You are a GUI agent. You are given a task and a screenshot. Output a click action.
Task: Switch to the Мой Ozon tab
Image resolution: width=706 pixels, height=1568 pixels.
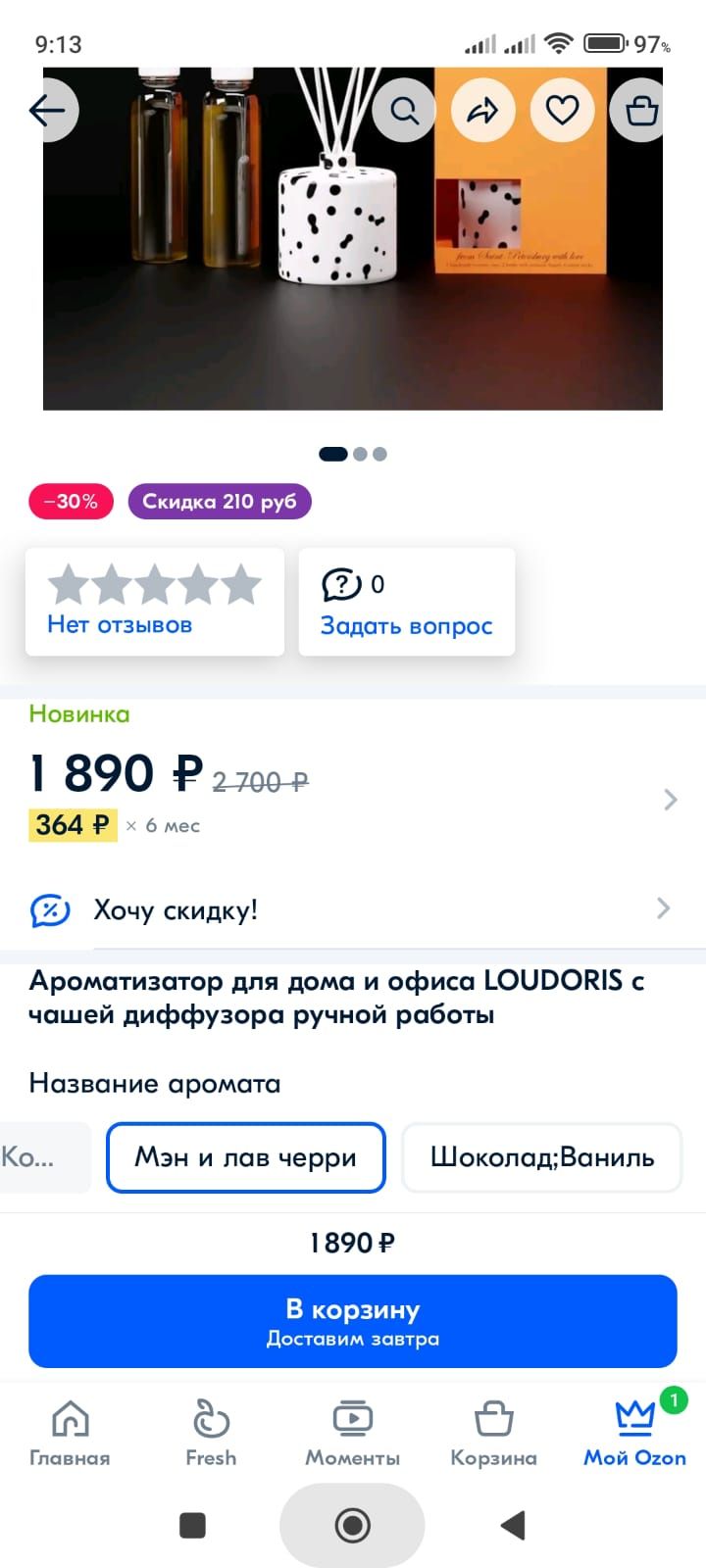pos(635,1433)
